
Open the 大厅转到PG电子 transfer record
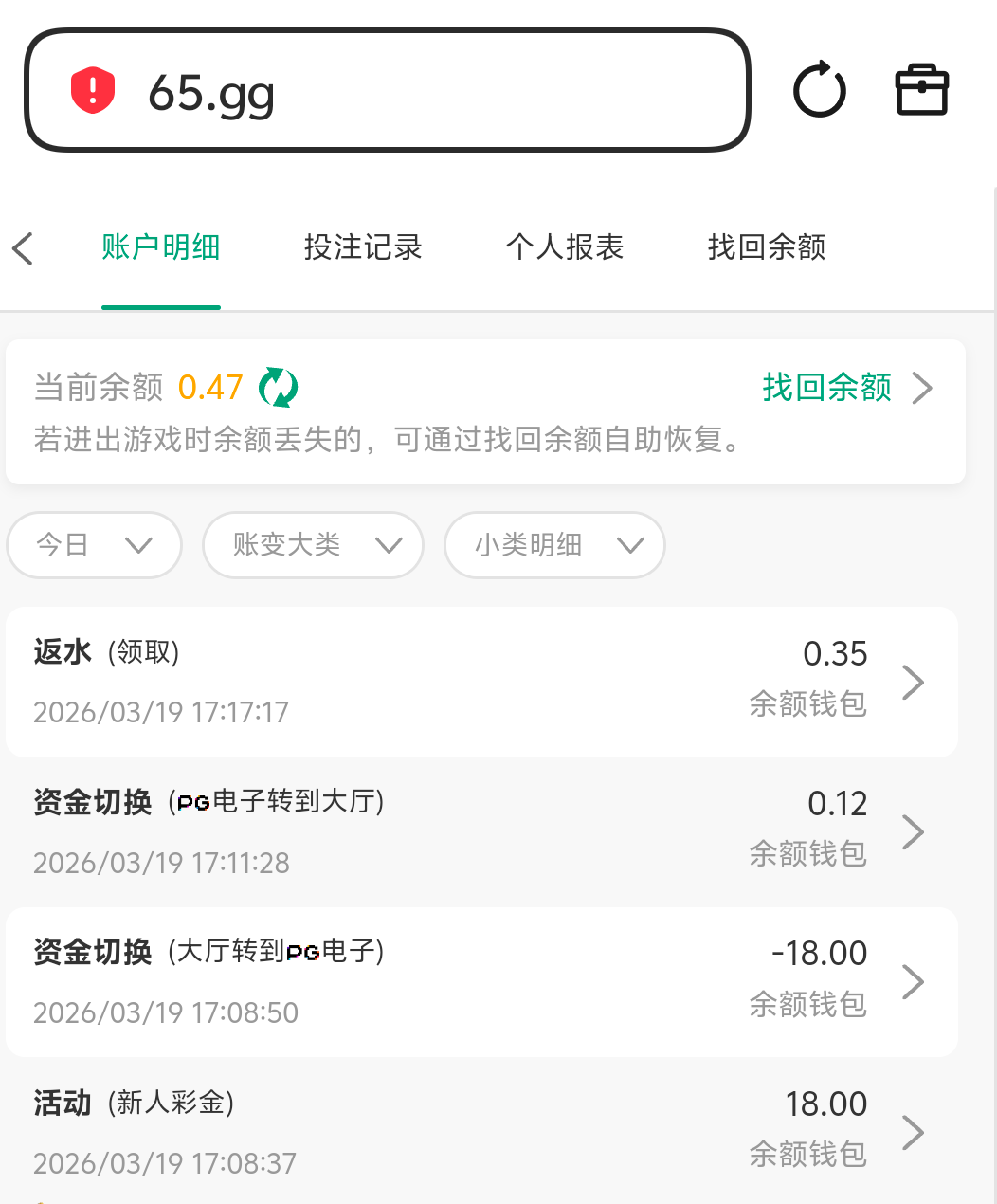pos(481,981)
